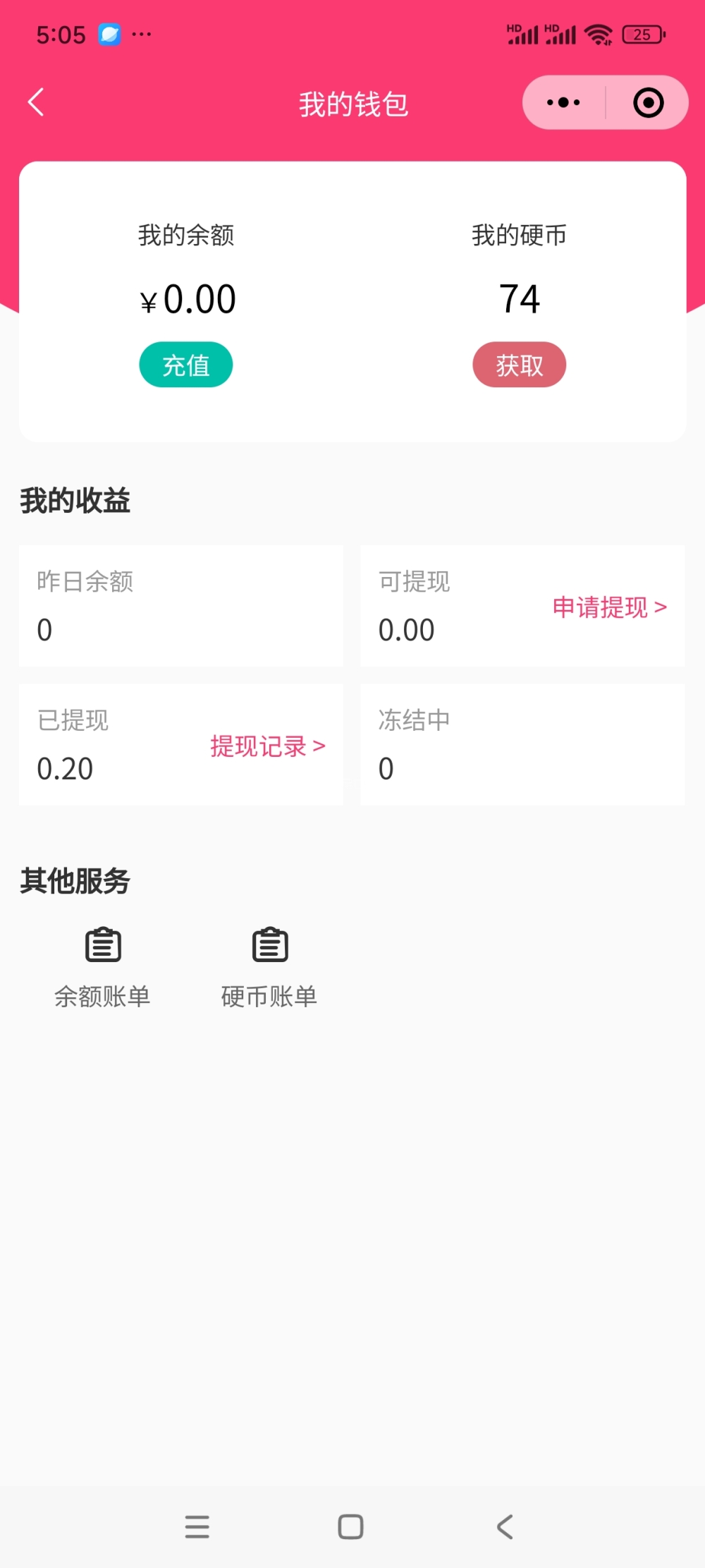This screenshot has width=705, height=1568.
Task: Open the system recent apps button
Action: point(197,1526)
